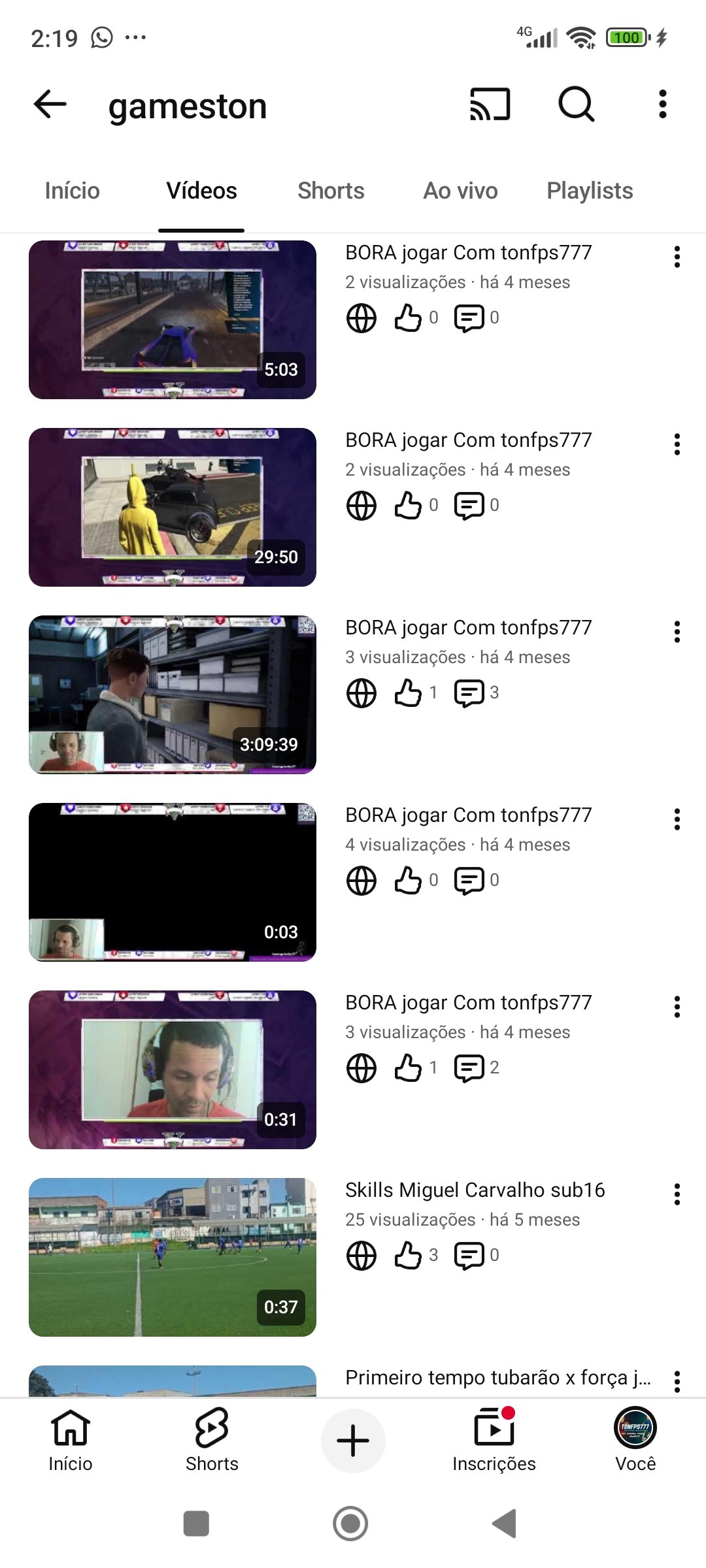Tap the plus create button

(353, 1441)
